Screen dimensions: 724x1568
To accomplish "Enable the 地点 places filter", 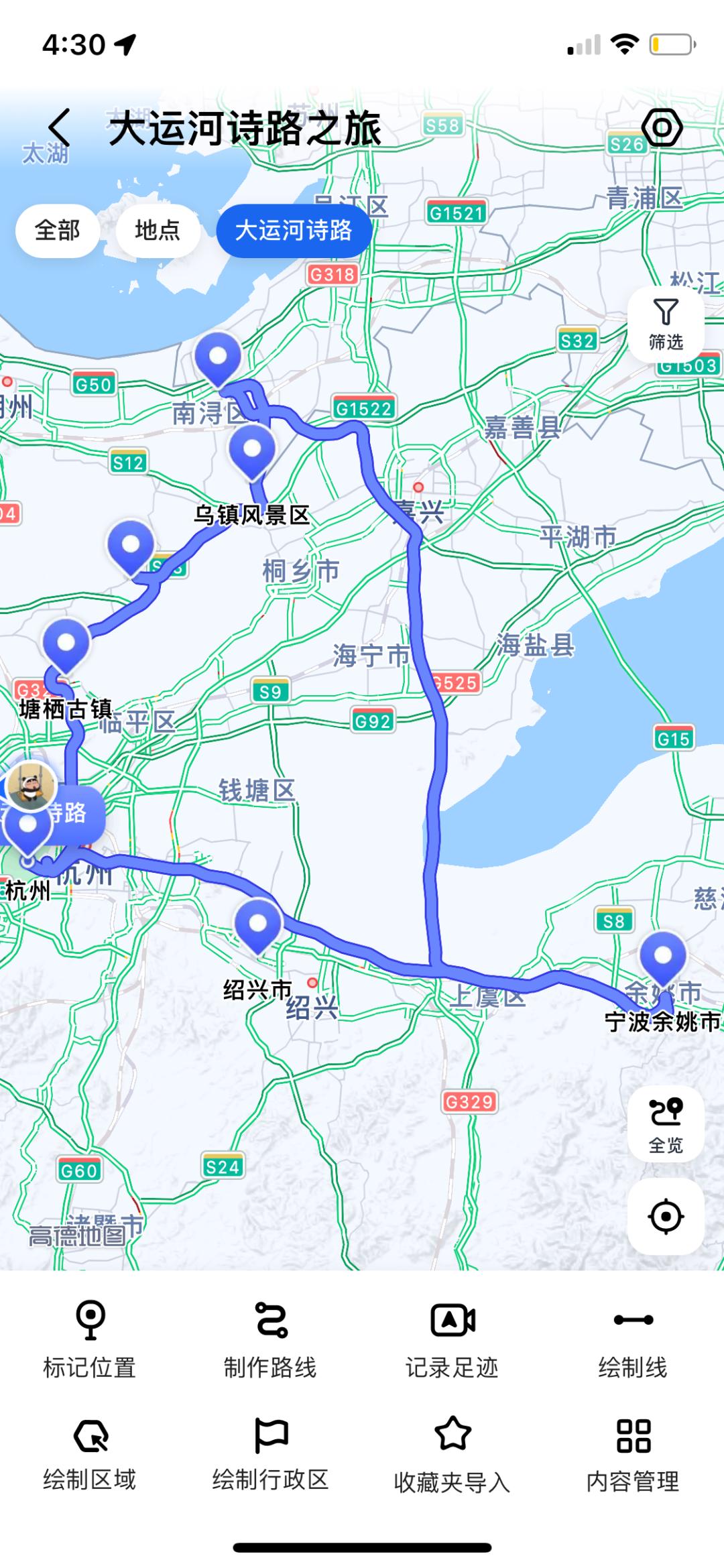I will tap(157, 230).
